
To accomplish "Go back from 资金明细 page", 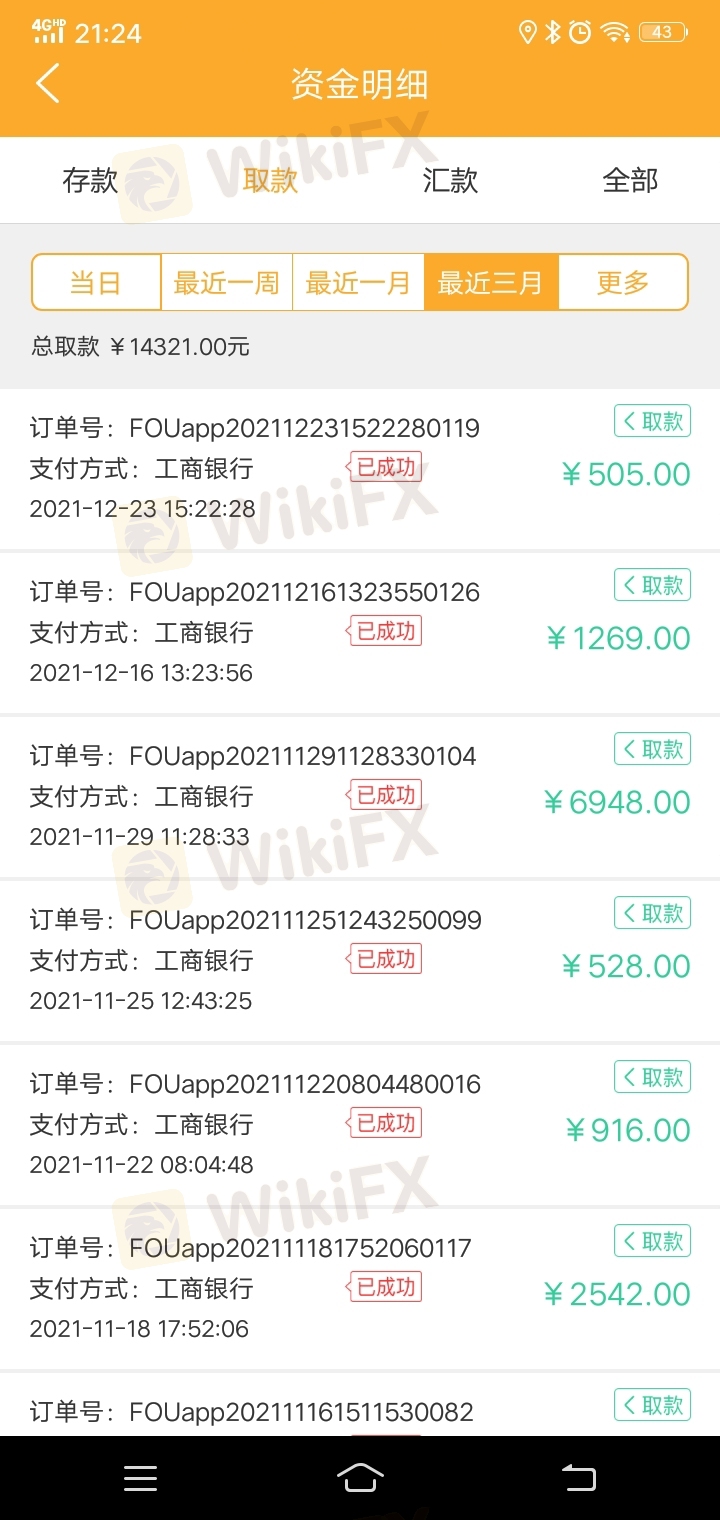I will [48, 83].
